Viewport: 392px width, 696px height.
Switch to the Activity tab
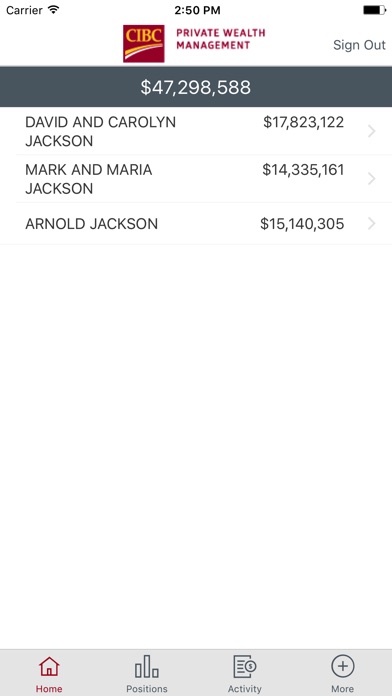click(x=245, y=673)
